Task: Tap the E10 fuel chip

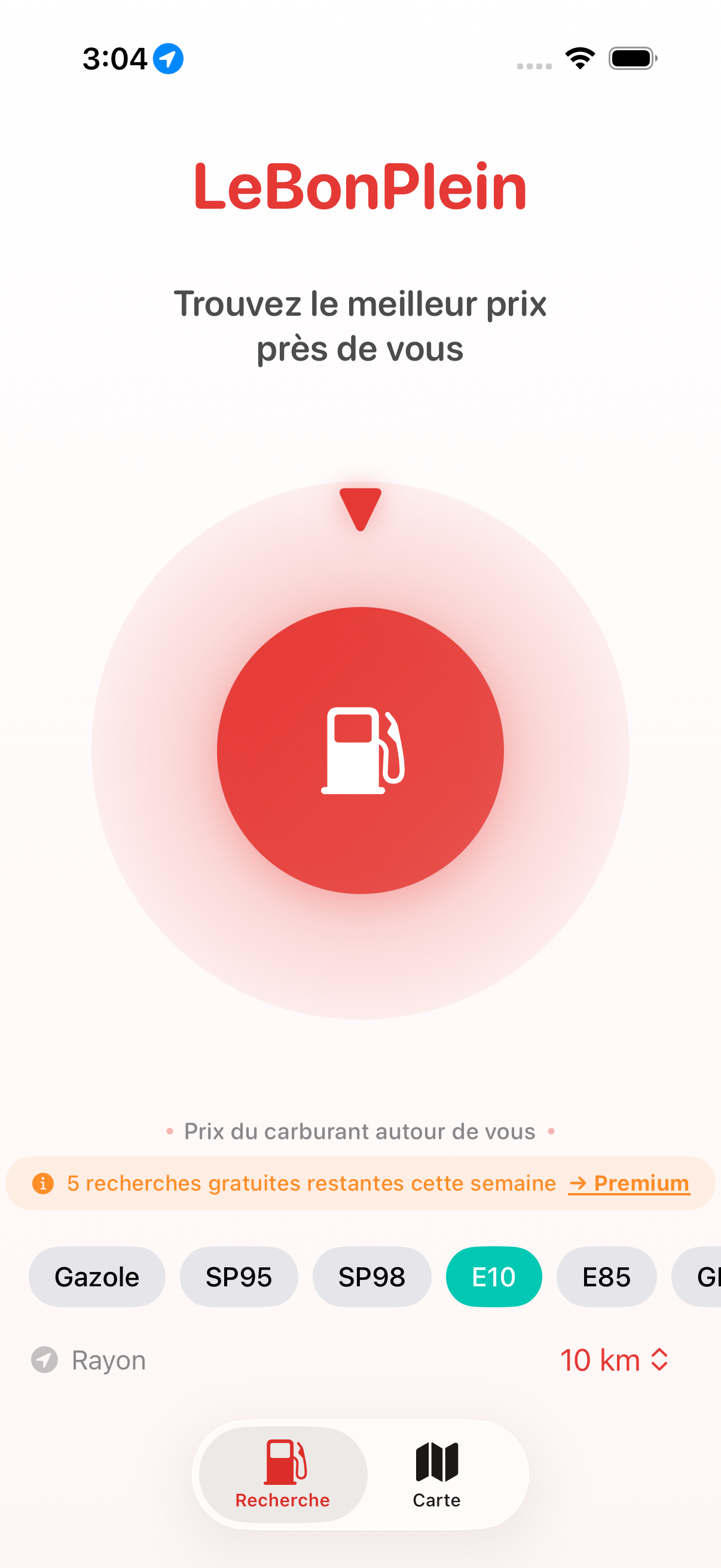Action: [x=493, y=1276]
